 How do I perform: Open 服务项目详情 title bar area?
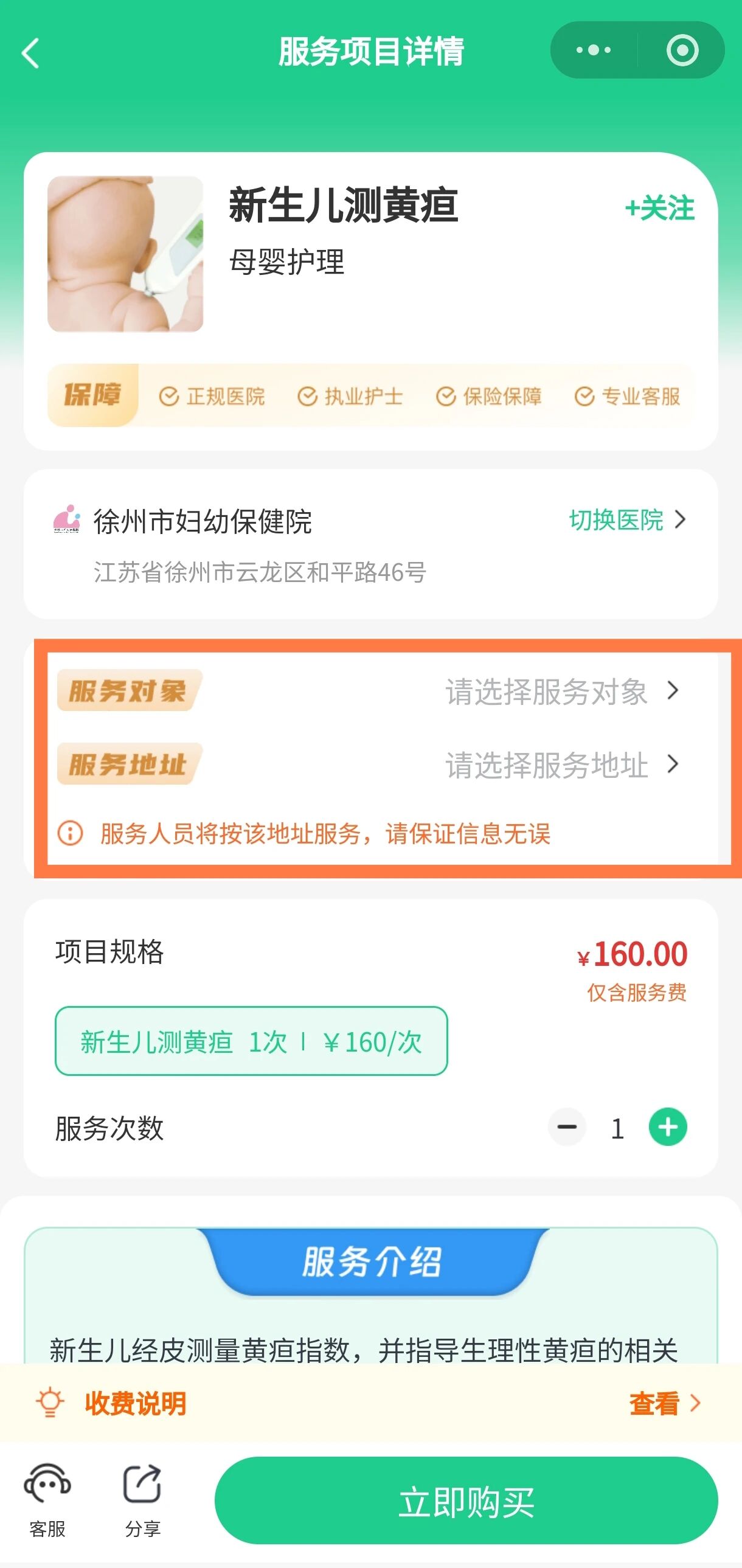pos(370,50)
